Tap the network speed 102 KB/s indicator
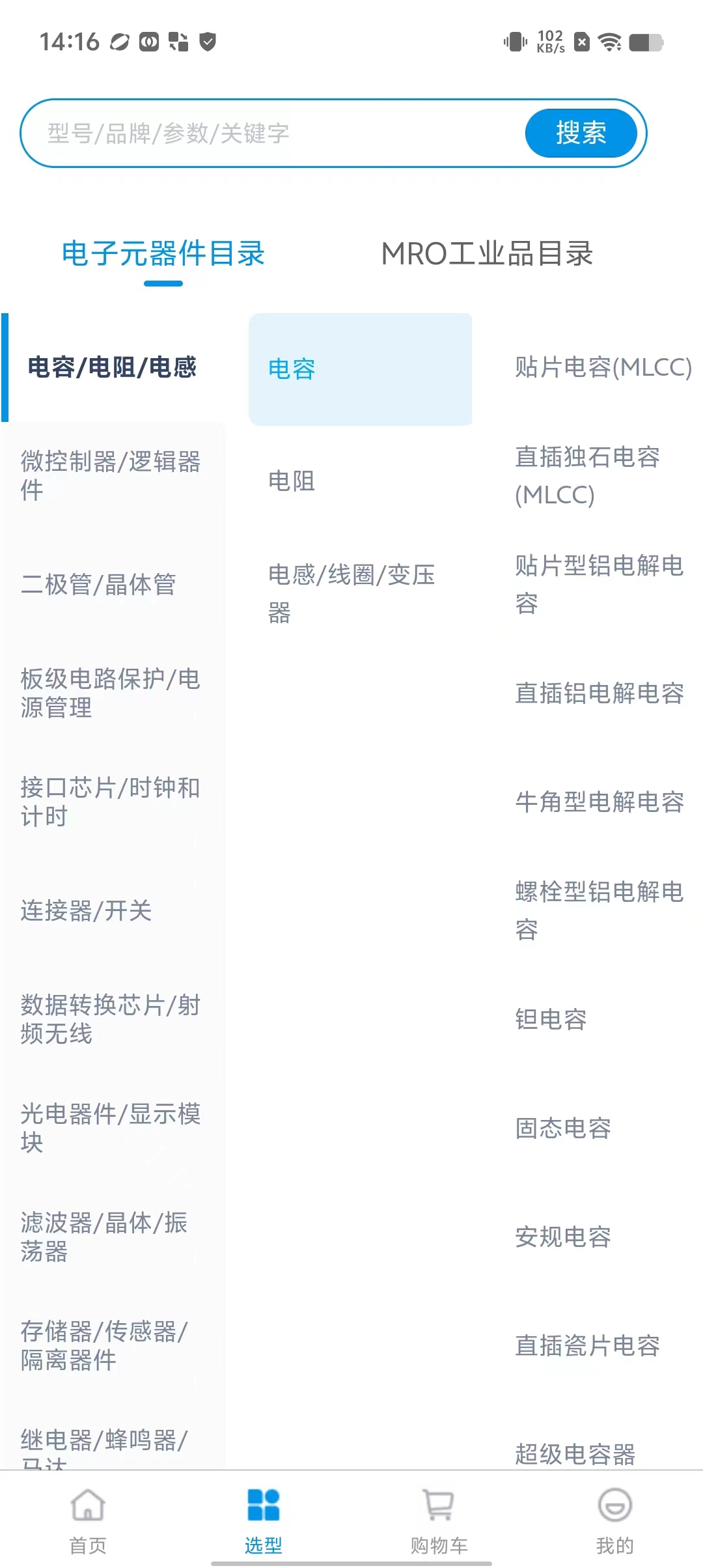The width and height of the screenshot is (703, 1568). coord(550,41)
